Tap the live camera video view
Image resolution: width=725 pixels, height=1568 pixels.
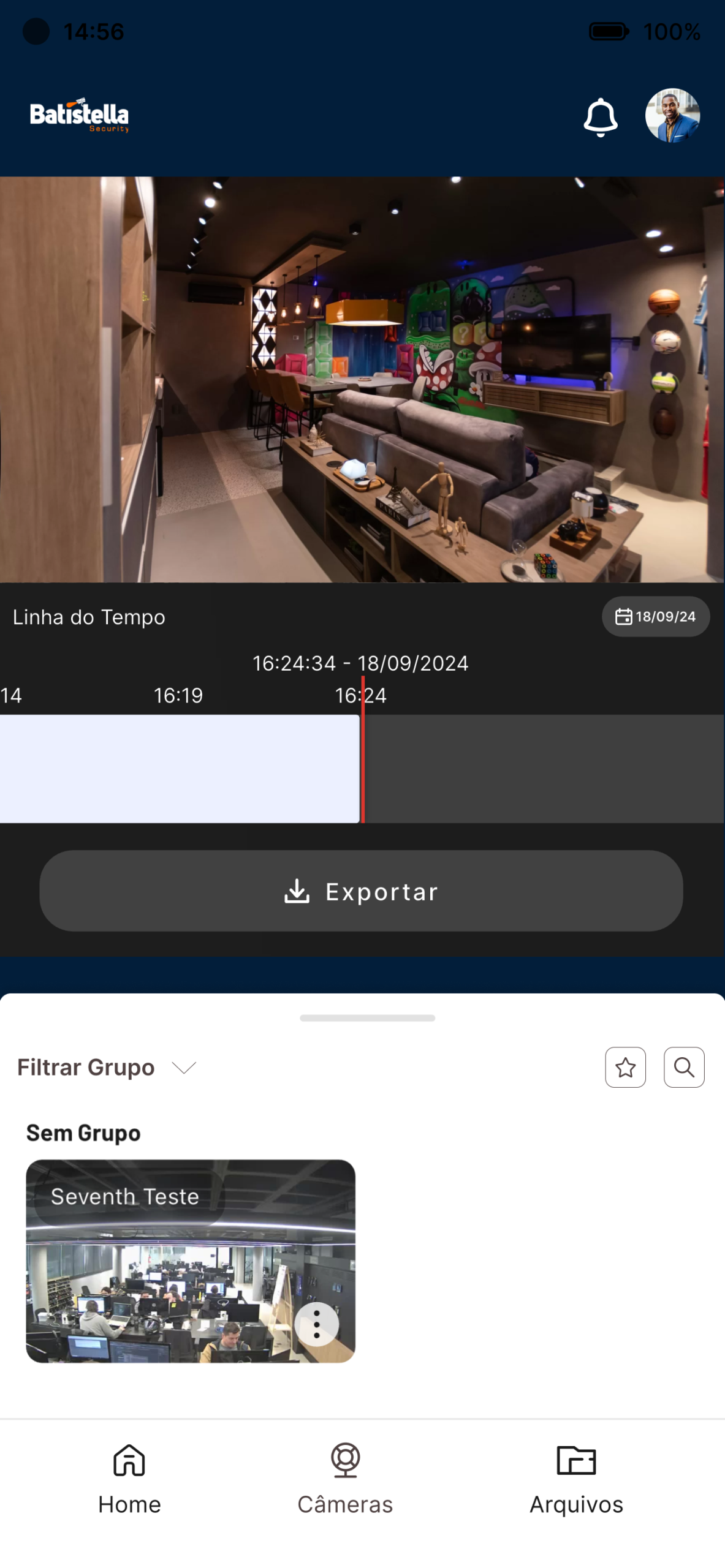coord(362,380)
